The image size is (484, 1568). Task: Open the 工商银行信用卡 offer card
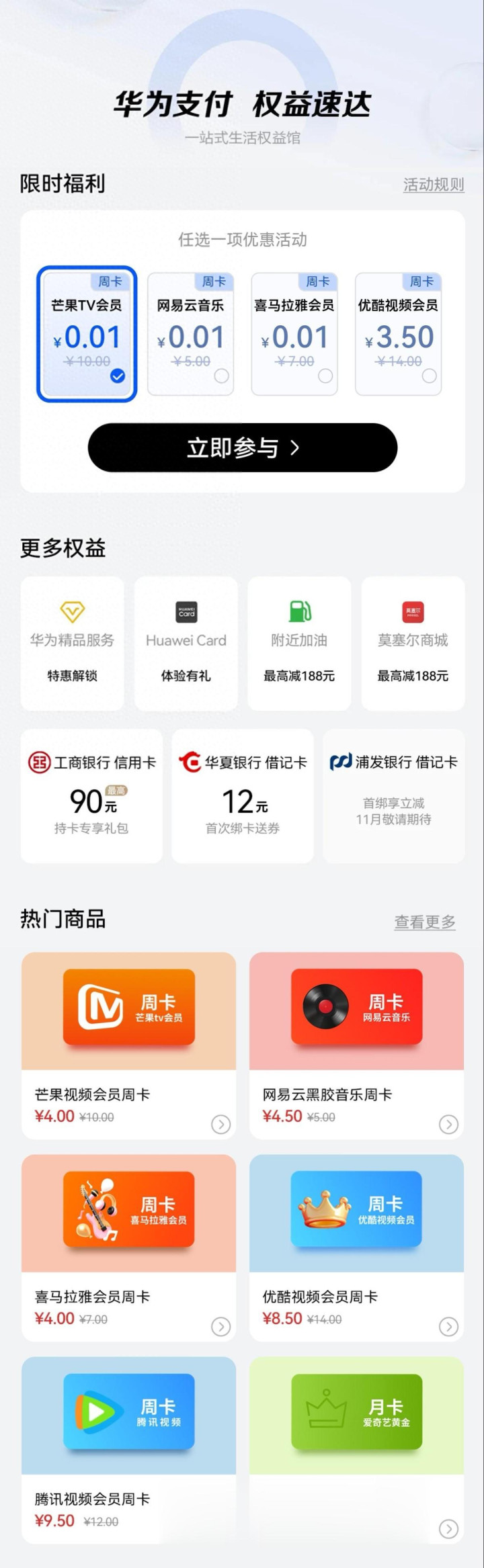pos(91,795)
